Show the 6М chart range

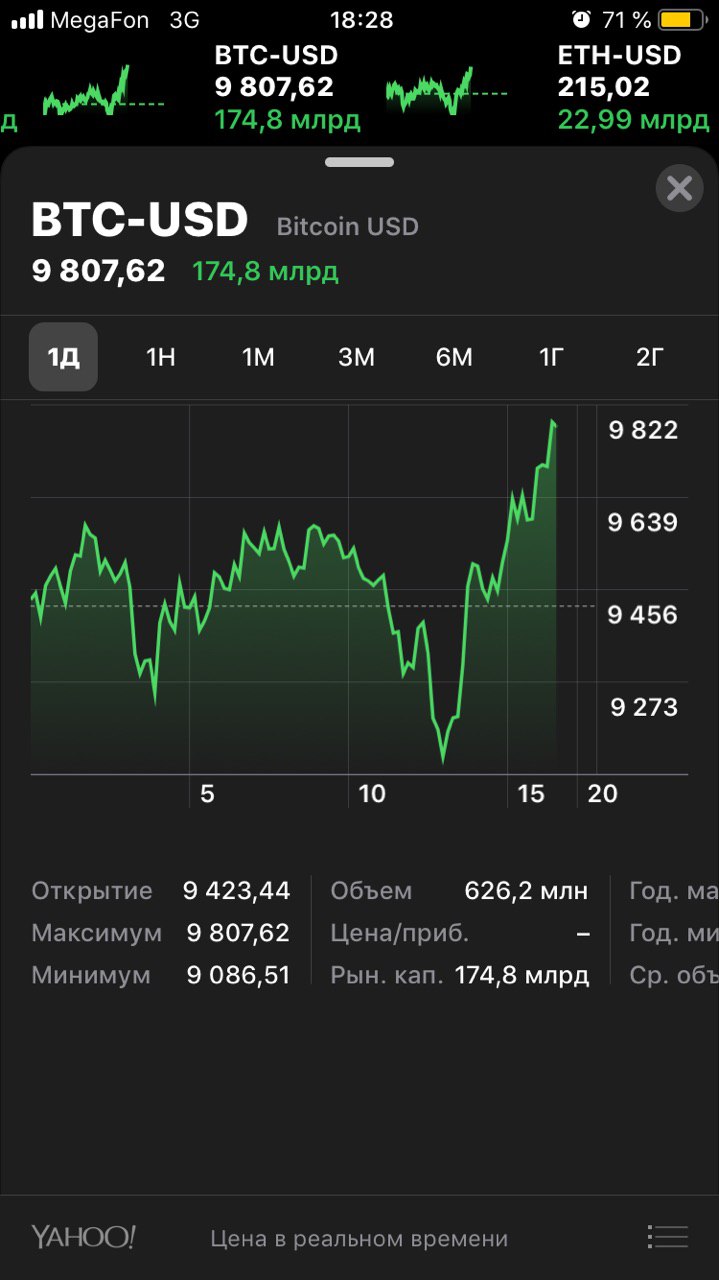click(x=454, y=357)
